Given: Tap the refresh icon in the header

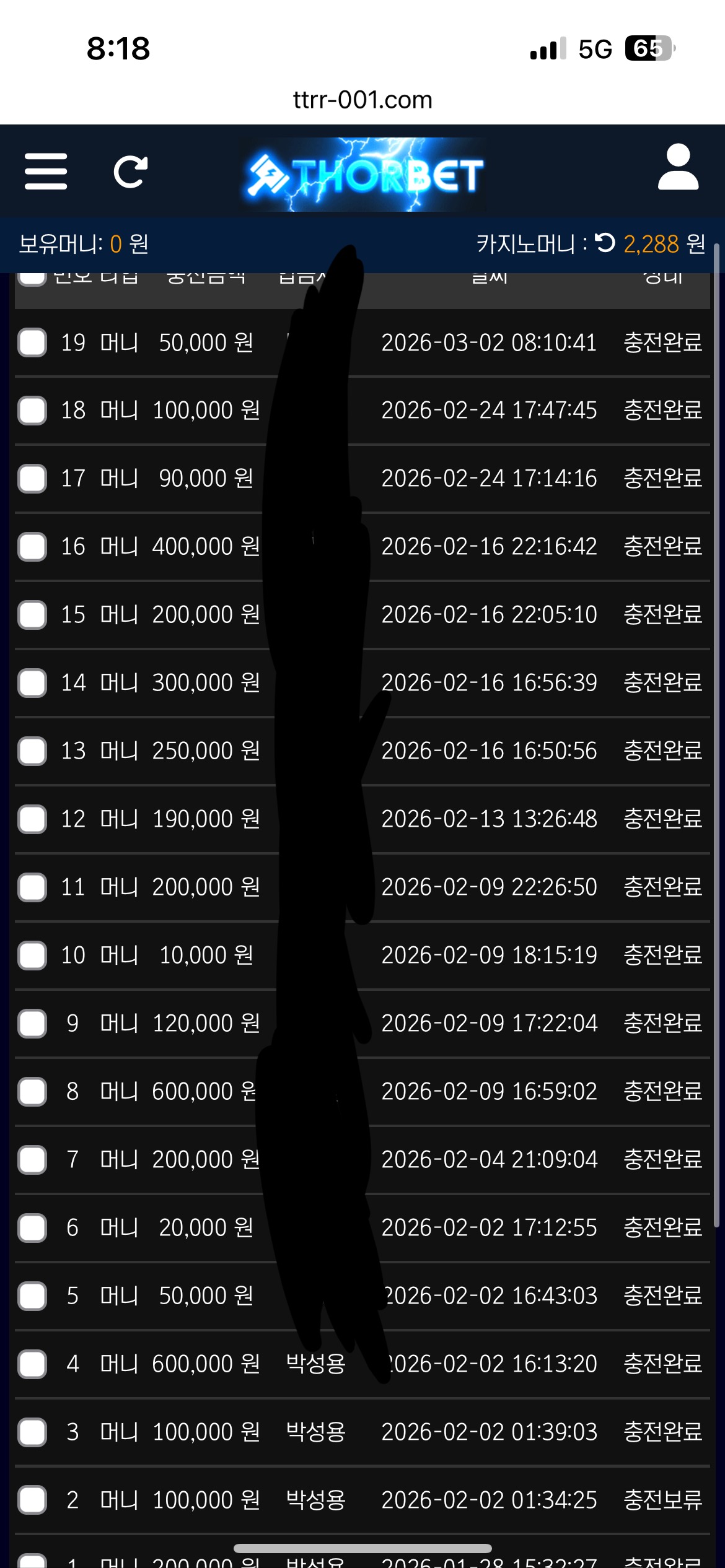Looking at the screenshot, I should click(130, 172).
